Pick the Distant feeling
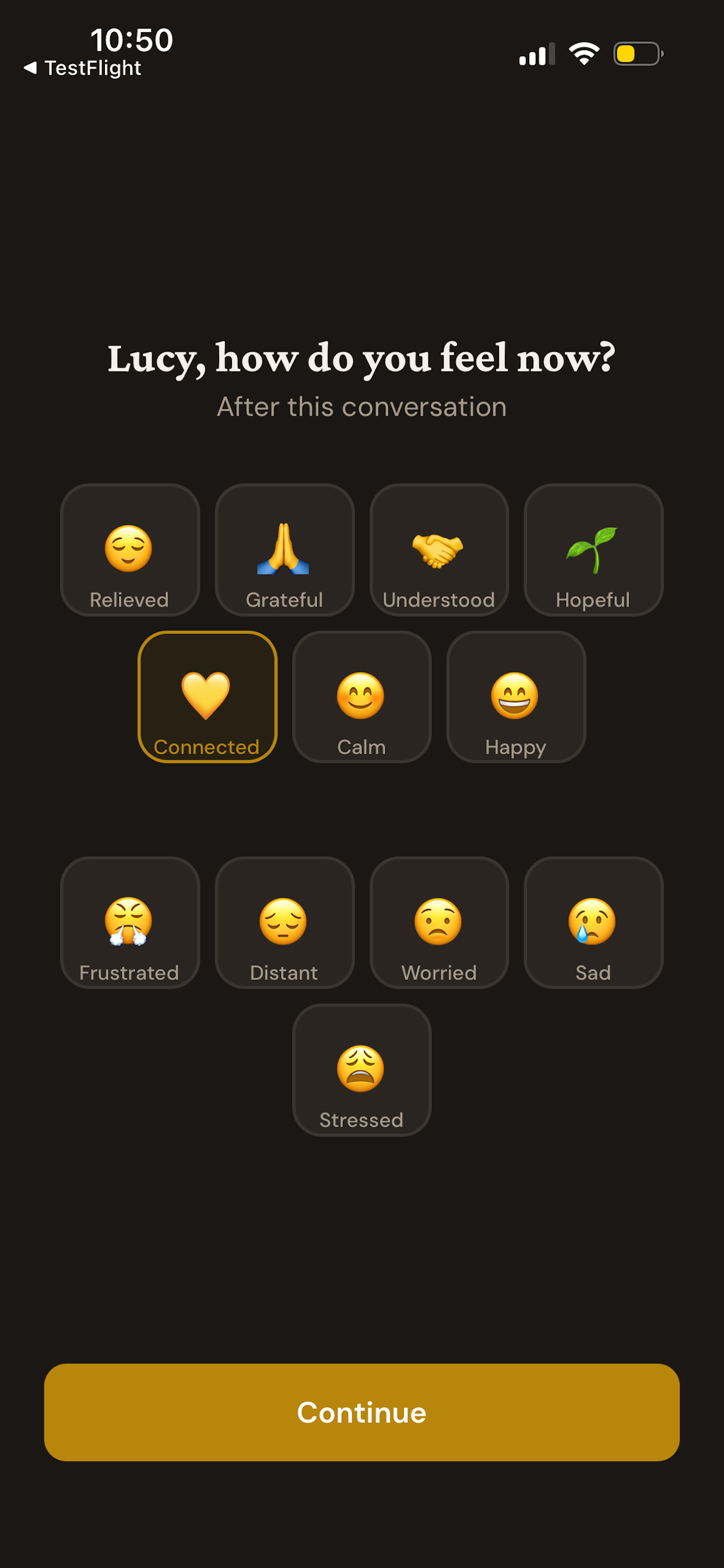 [284, 922]
